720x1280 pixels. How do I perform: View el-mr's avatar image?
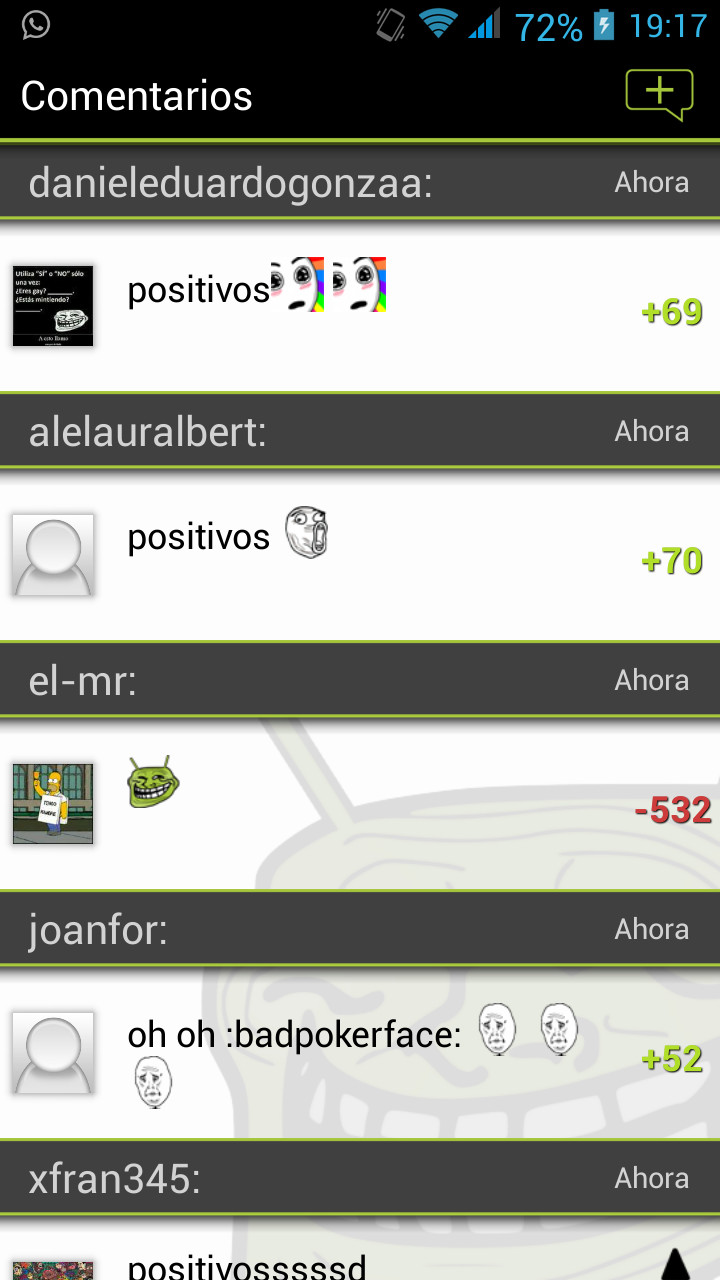[x=53, y=804]
